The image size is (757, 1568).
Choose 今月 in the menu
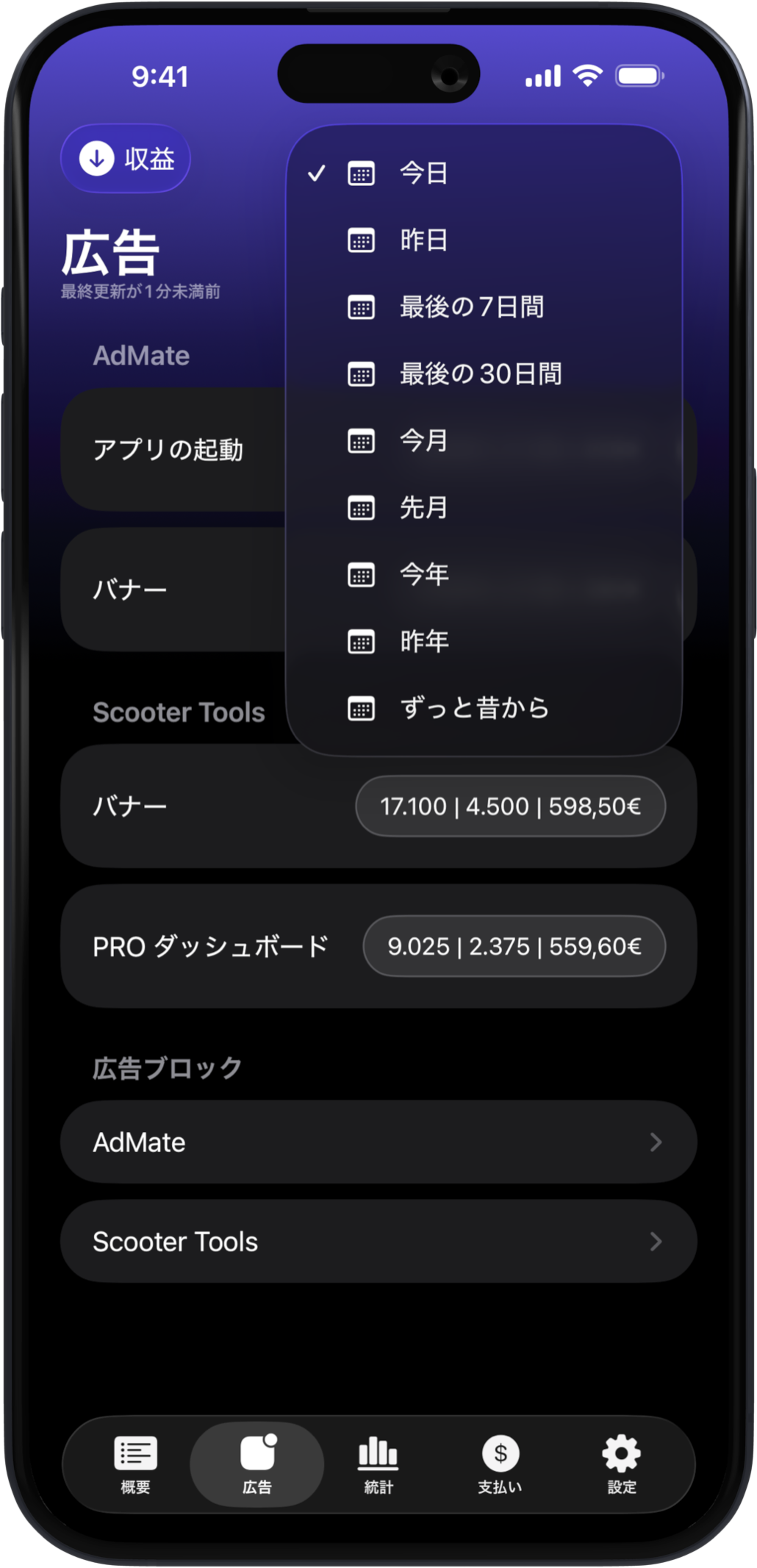(x=423, y=441)
